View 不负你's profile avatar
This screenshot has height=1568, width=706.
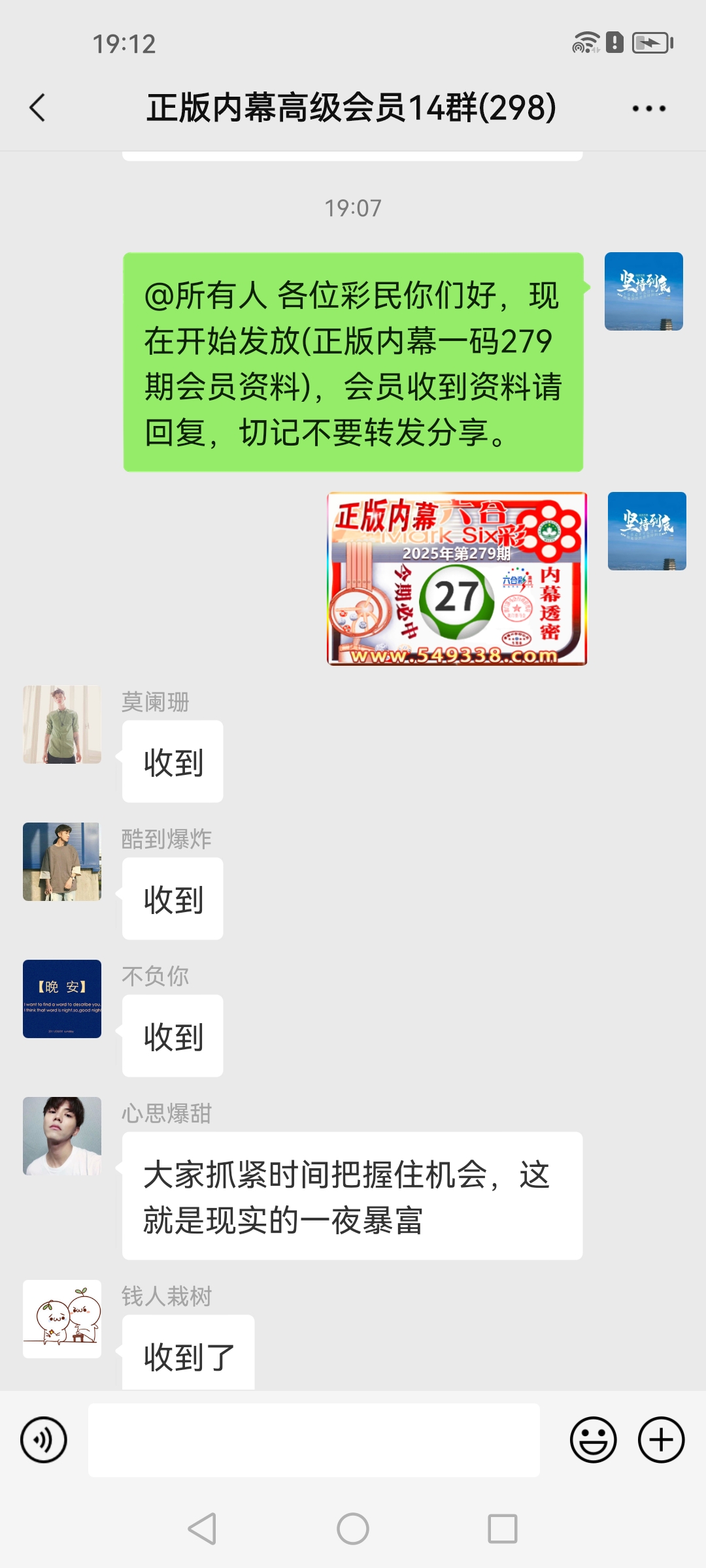(62, 999)
